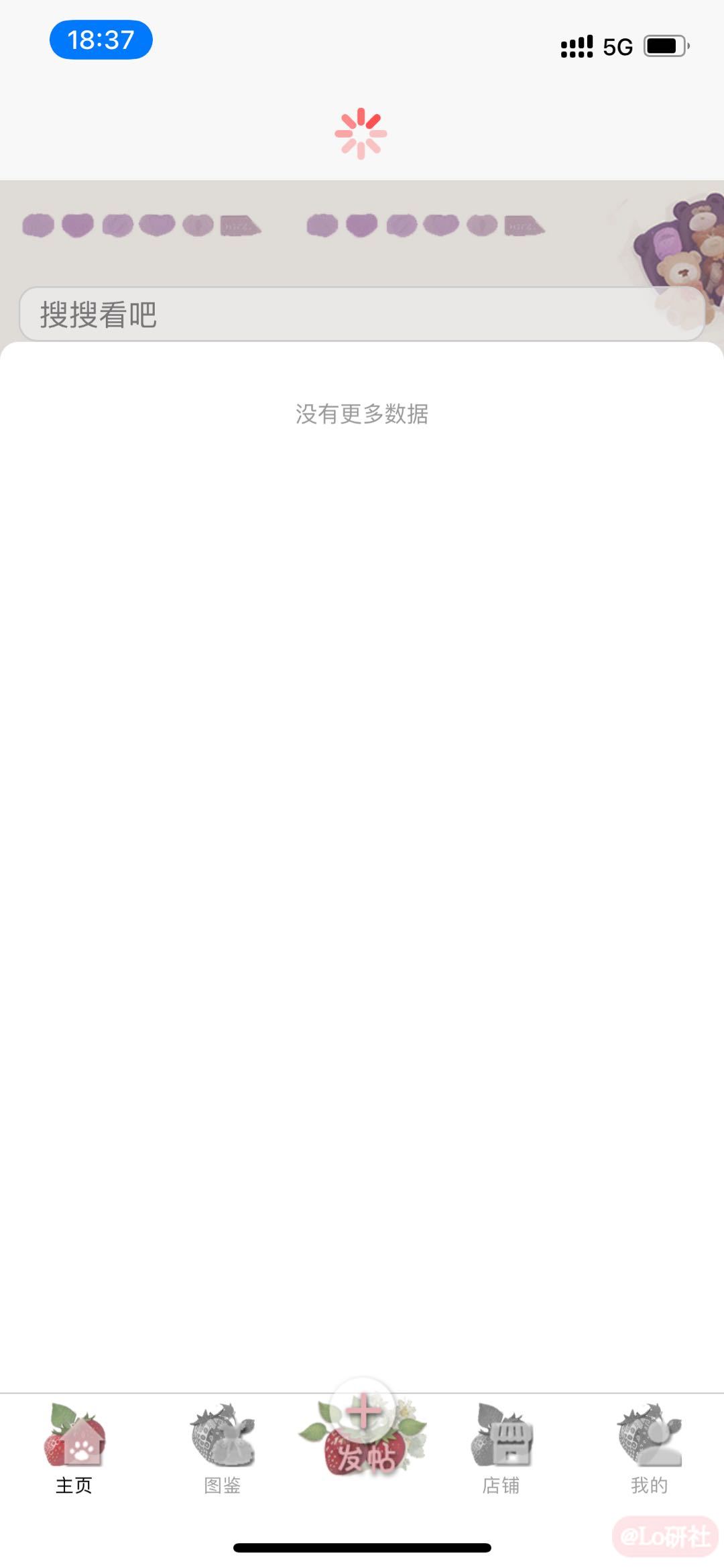Go to the 店铺 tab

(501, 1450)
